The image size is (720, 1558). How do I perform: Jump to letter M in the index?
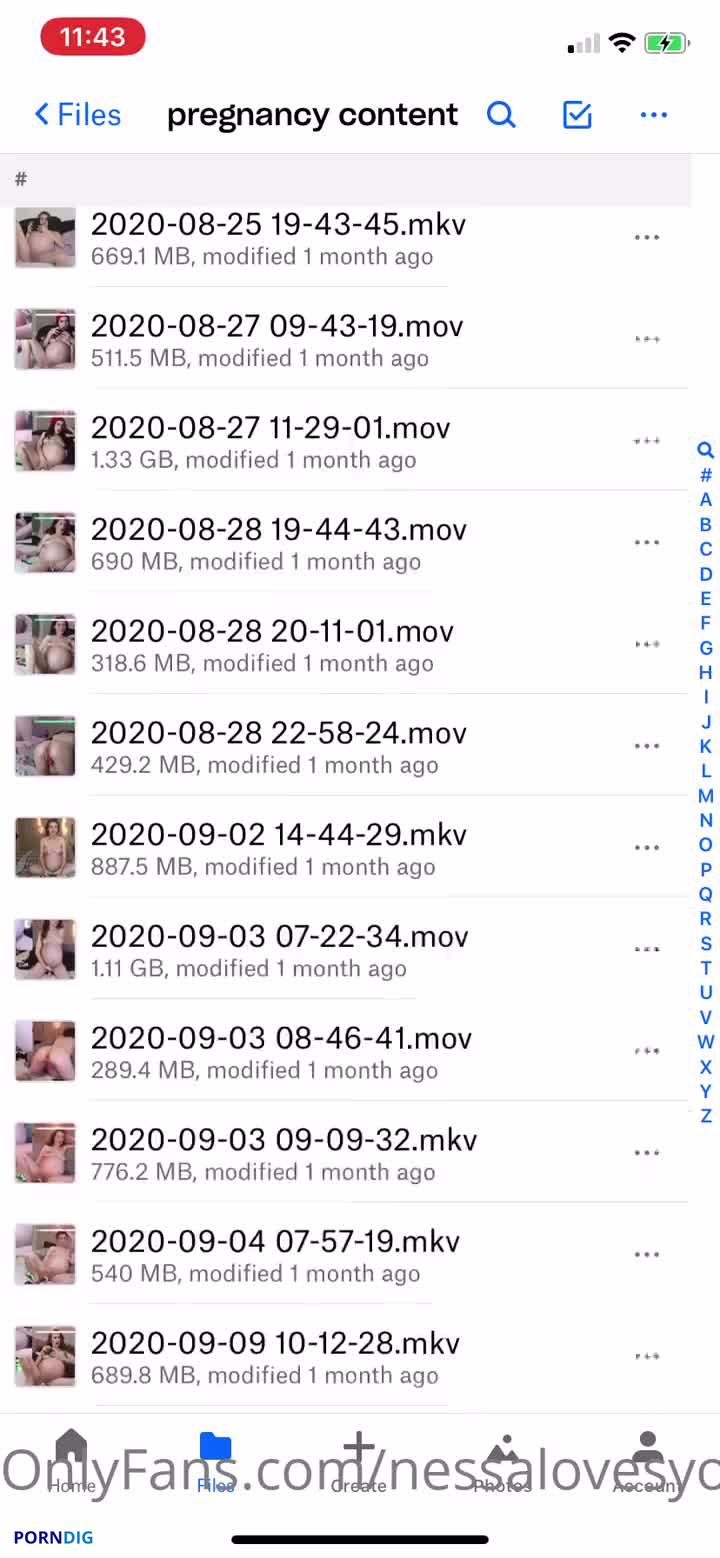(705, 796)
